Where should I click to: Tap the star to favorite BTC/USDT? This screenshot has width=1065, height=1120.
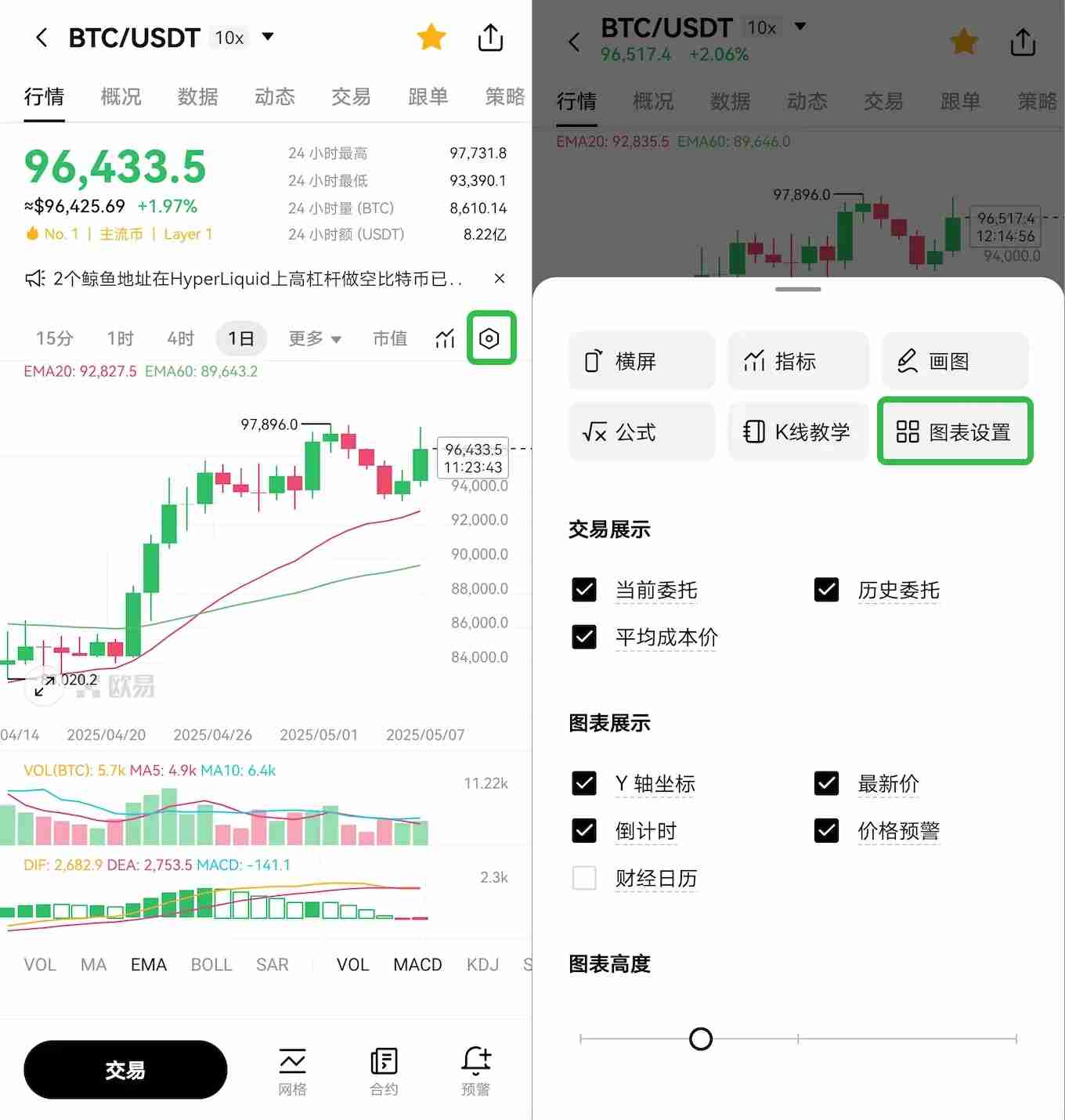[431, 37]
